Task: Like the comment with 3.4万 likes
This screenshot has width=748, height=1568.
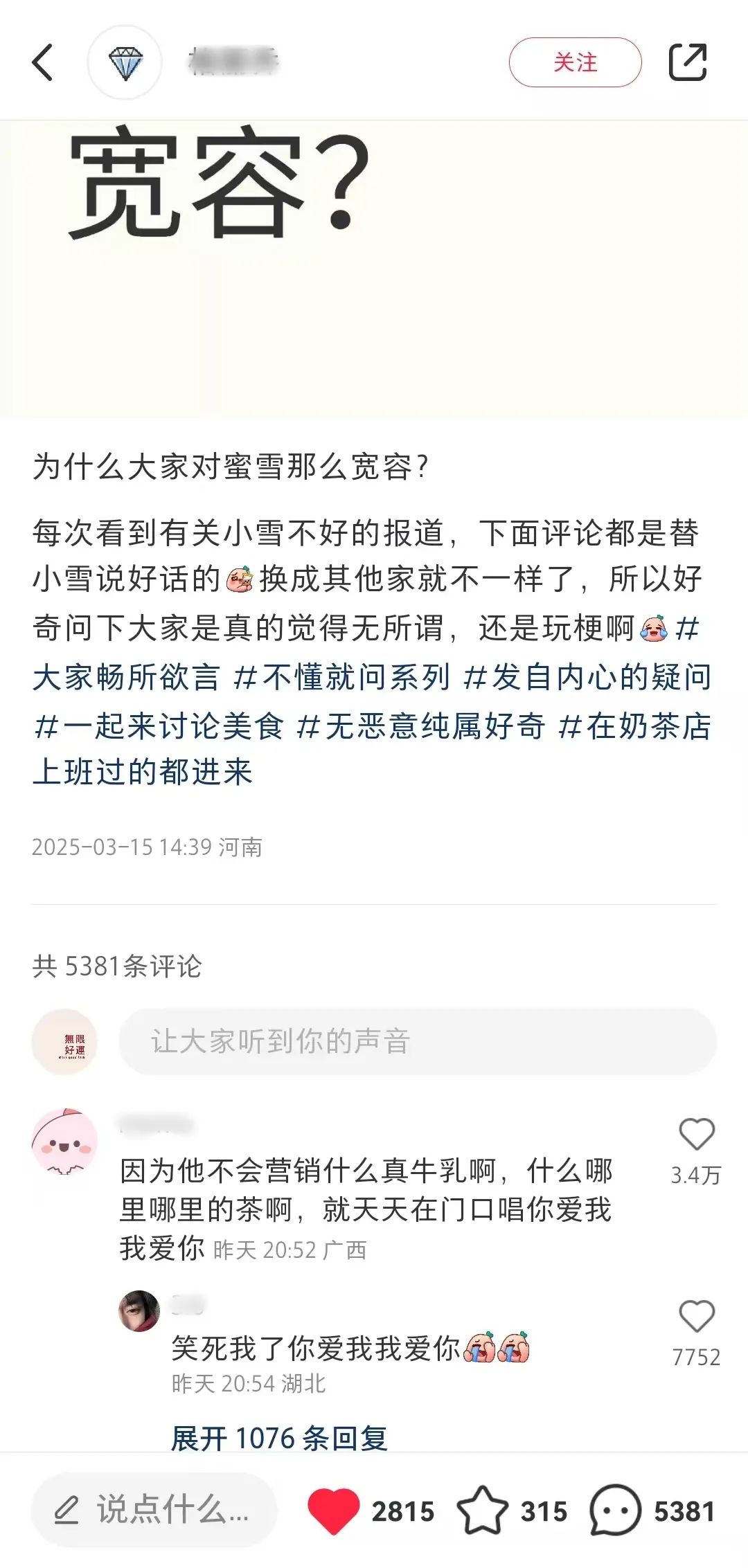Action: pyautogui.click(x=696, y=1135)
